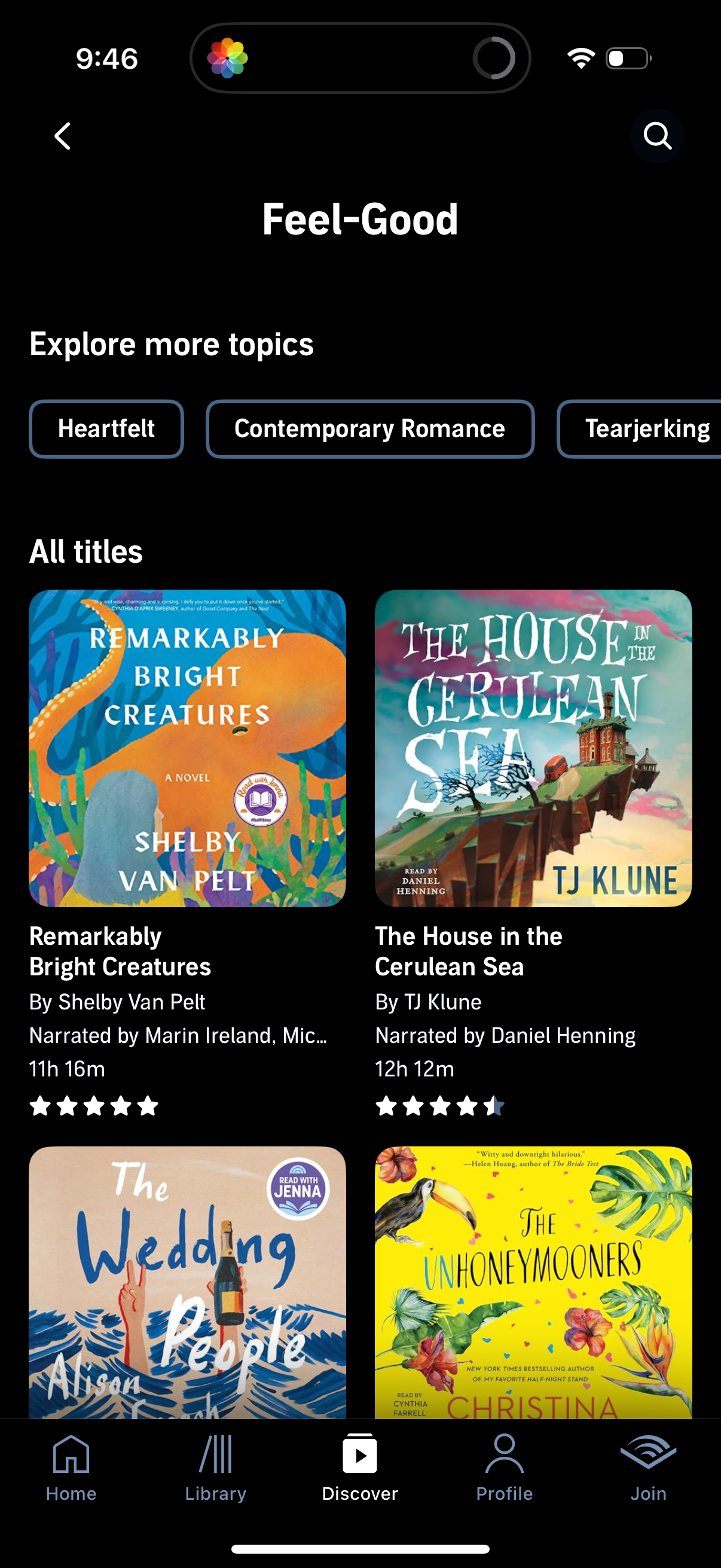Screen dimensions: 721x1568
Task: Tap the Photos indicator in the Dynamic Island
Action: 230,57
